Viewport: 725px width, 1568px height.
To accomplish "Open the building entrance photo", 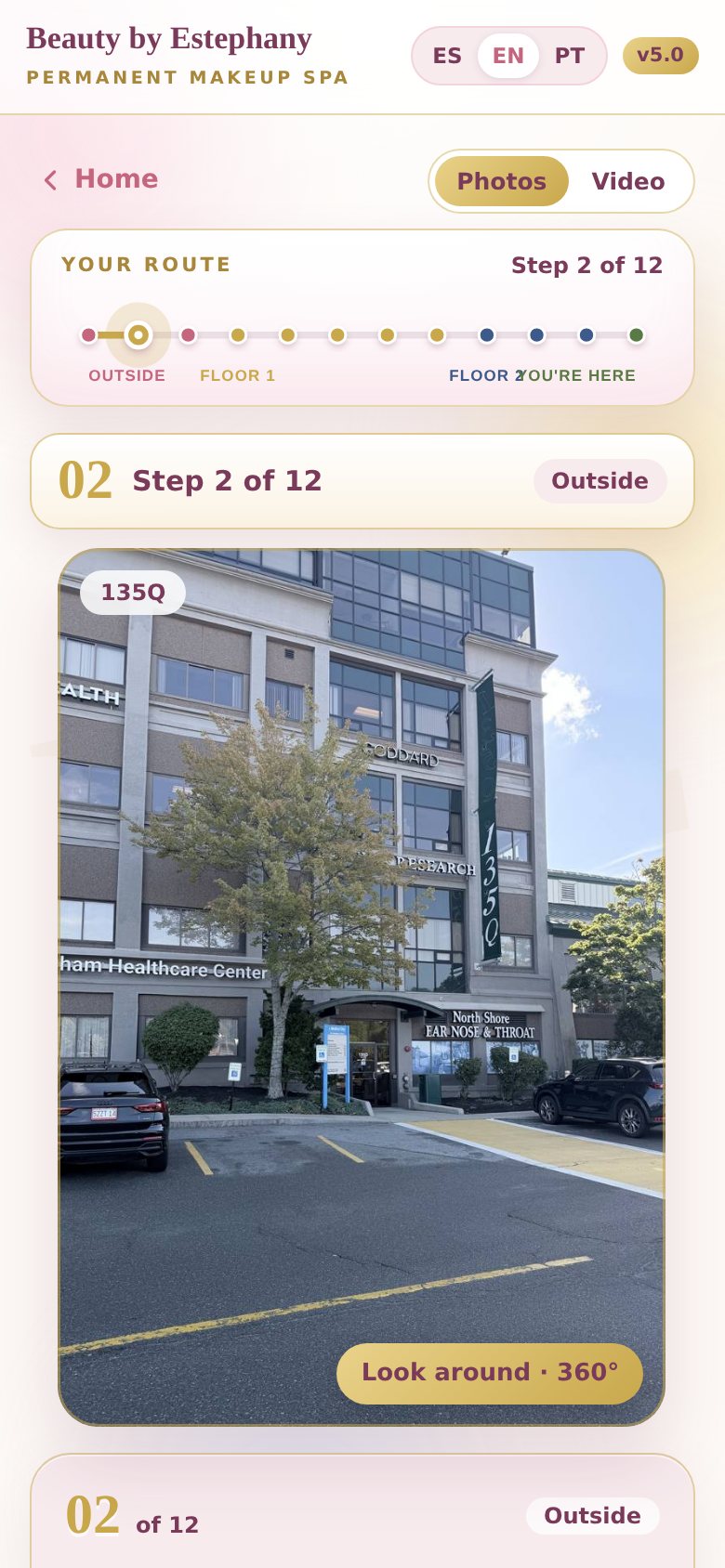I will click(x=362, y=987).
